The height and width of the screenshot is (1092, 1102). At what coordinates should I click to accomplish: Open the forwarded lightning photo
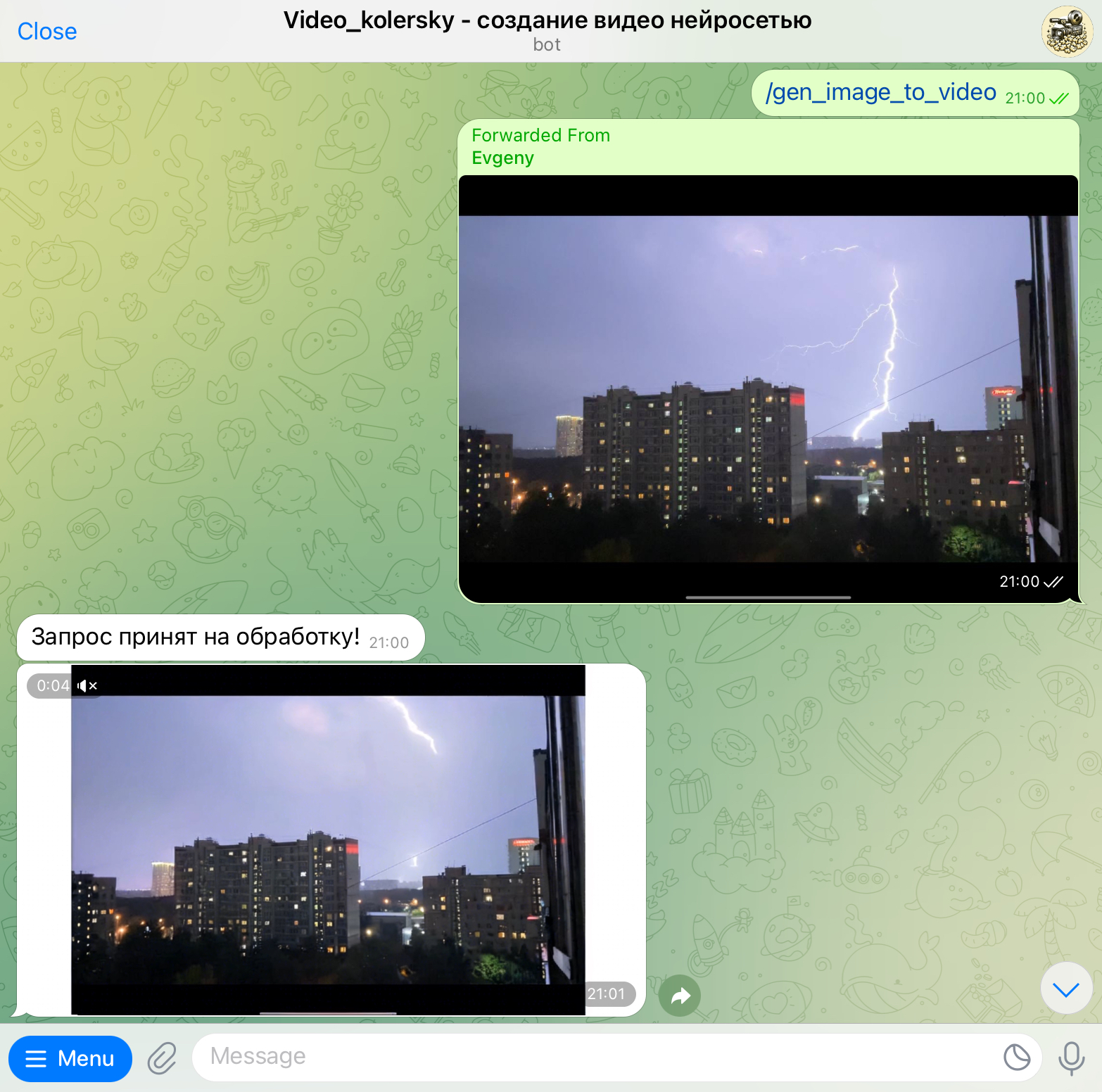(x=768, y=388)
